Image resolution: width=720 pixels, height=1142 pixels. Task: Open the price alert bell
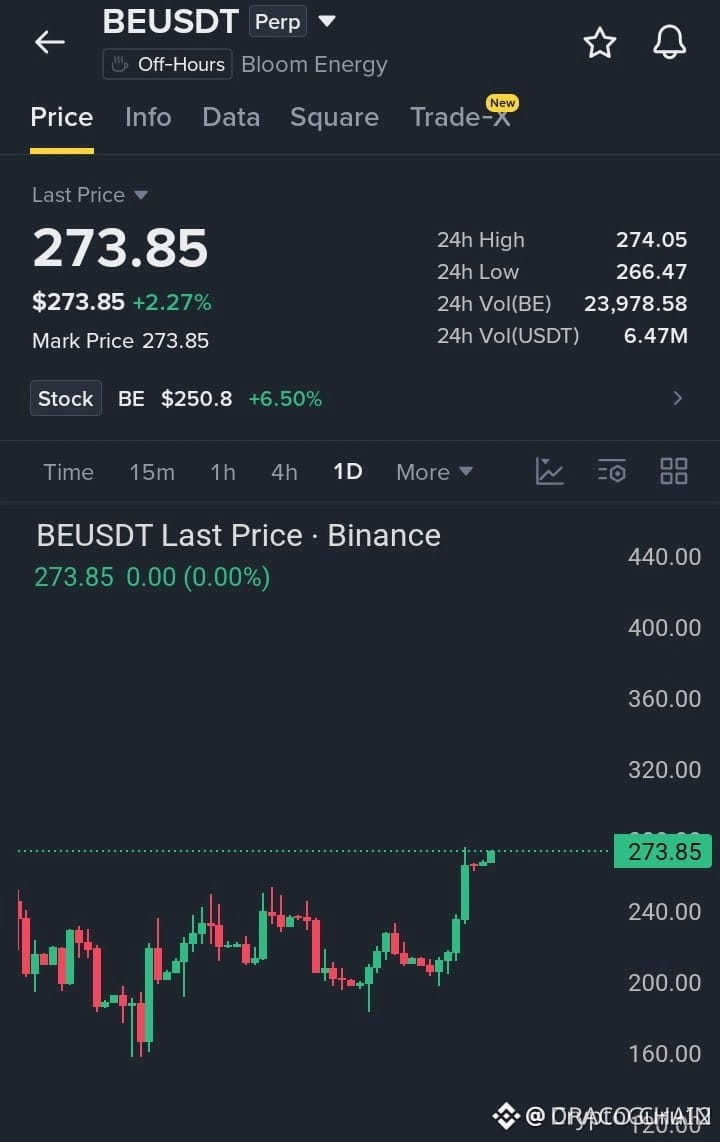[669, 42]
